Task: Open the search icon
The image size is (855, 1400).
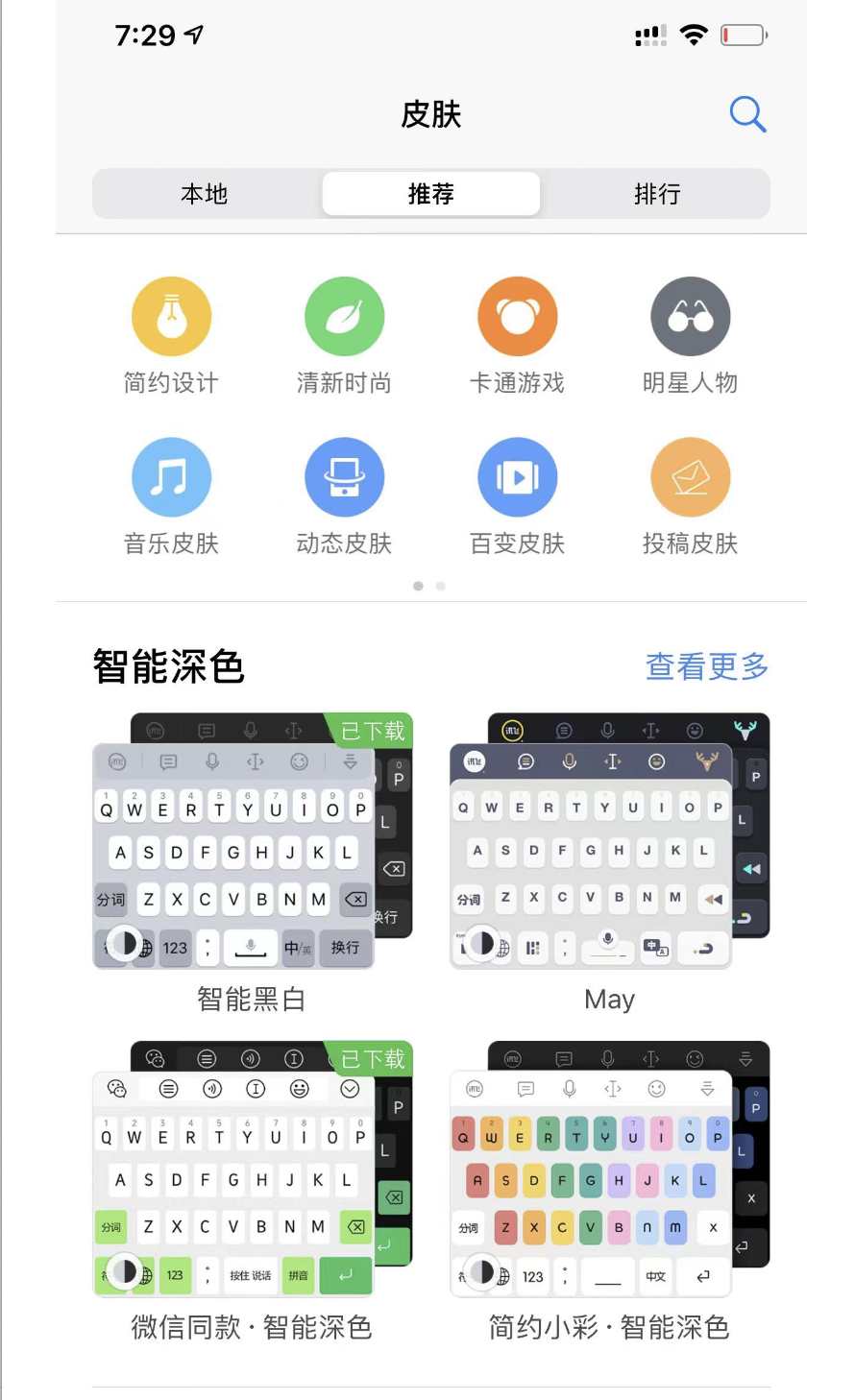Action: pos(747,114)
